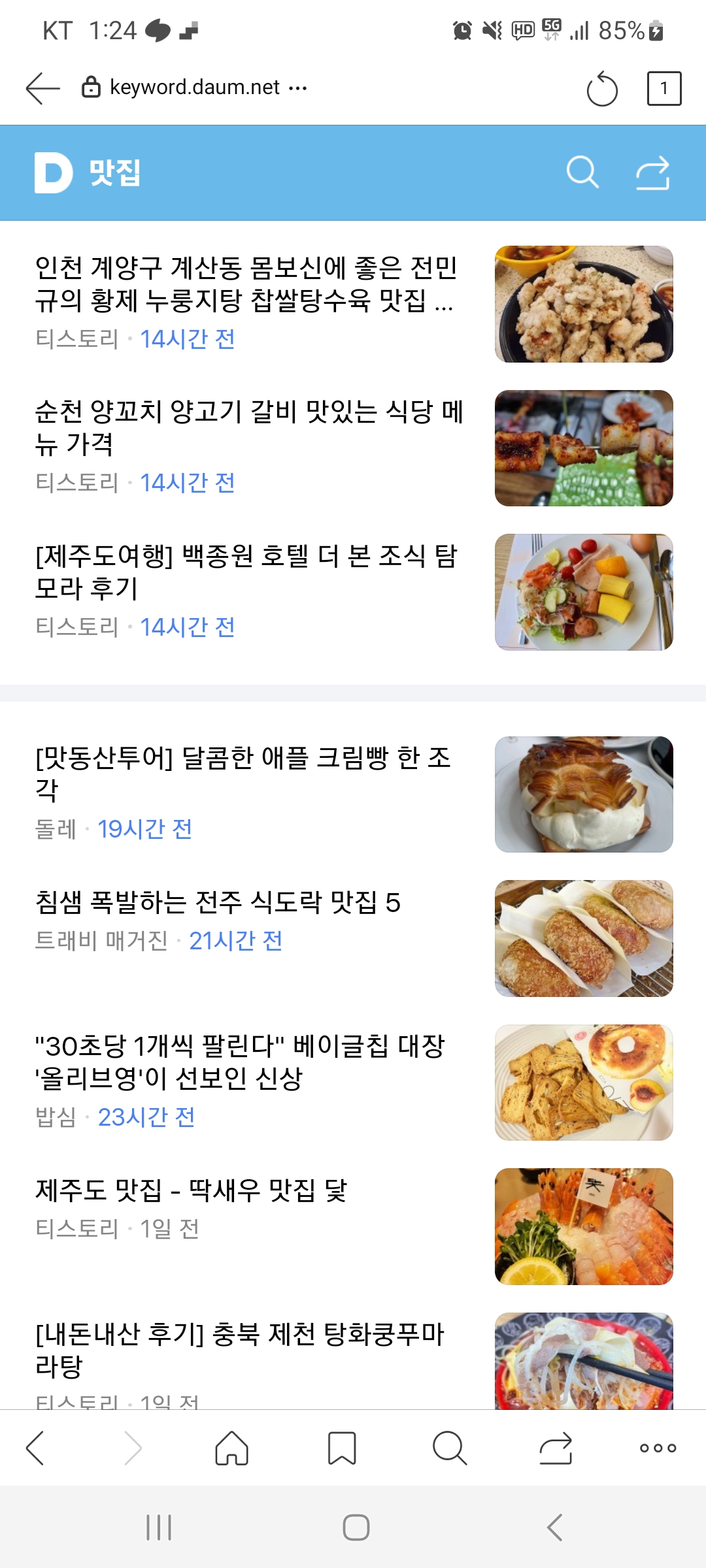Screen dimensions: 706x1568
Task: Open the search icon in the bottom toolbar
Action: point(450,1448)
